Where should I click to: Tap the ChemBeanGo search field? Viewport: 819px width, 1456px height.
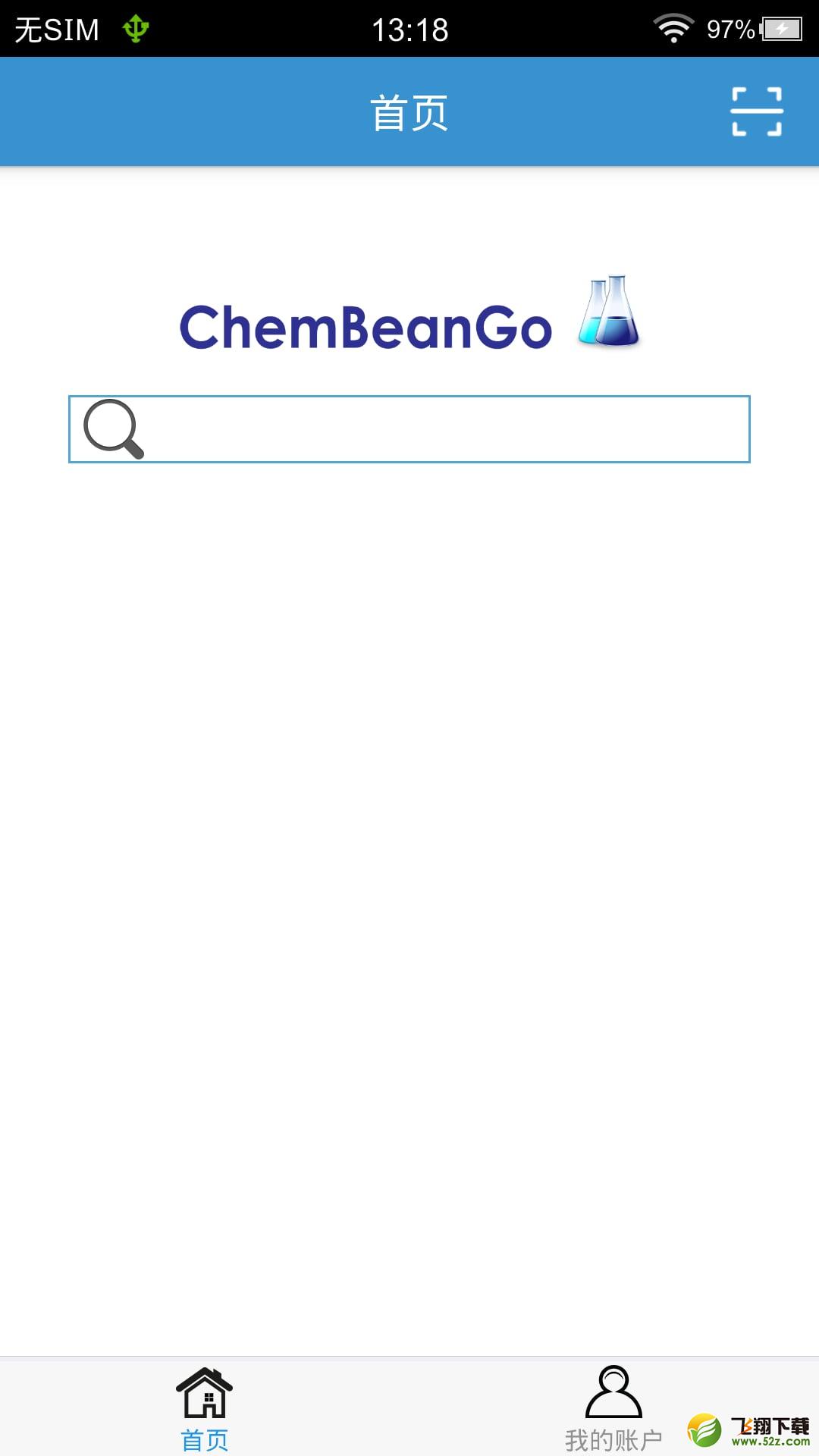pyautogui.click(x=409, y=429)
